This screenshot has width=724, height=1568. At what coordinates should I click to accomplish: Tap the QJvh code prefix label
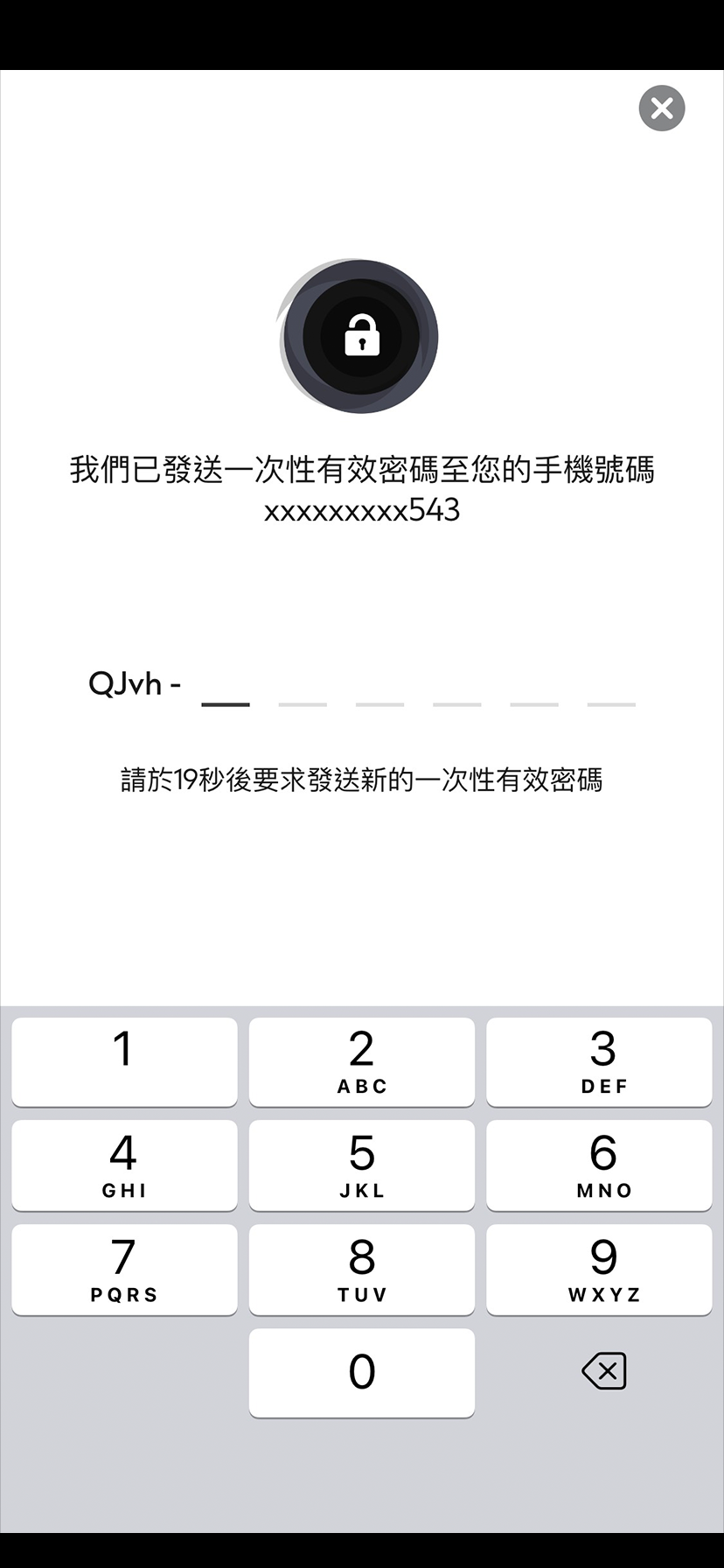click(x=136, y=684)
